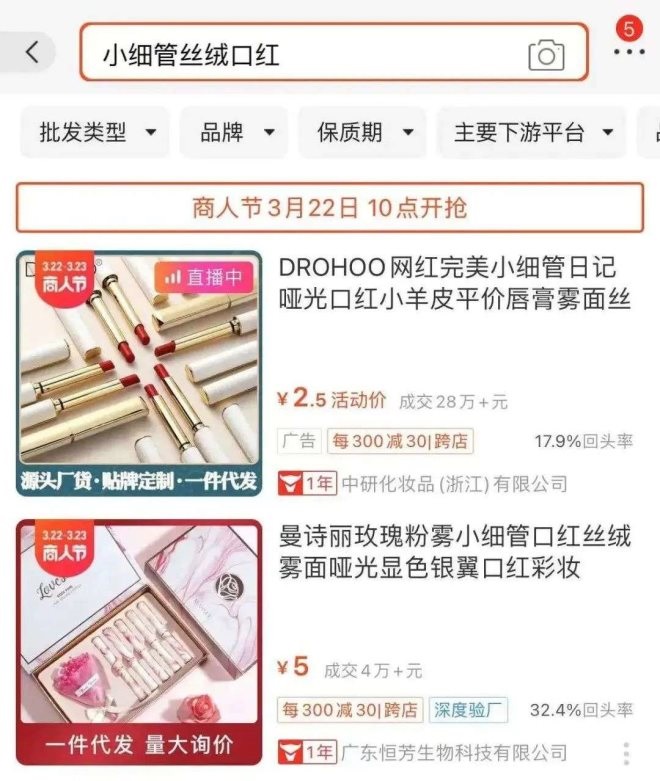Open DROHOO网红完美小细管 product listing
The width and height of the screenshot is (660, 781).
(x=455, y=284)
